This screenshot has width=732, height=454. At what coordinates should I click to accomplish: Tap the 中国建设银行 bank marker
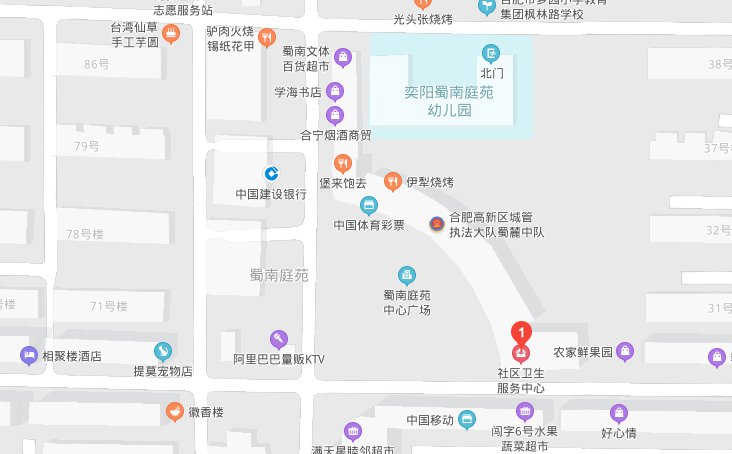[x=271, y=173]
